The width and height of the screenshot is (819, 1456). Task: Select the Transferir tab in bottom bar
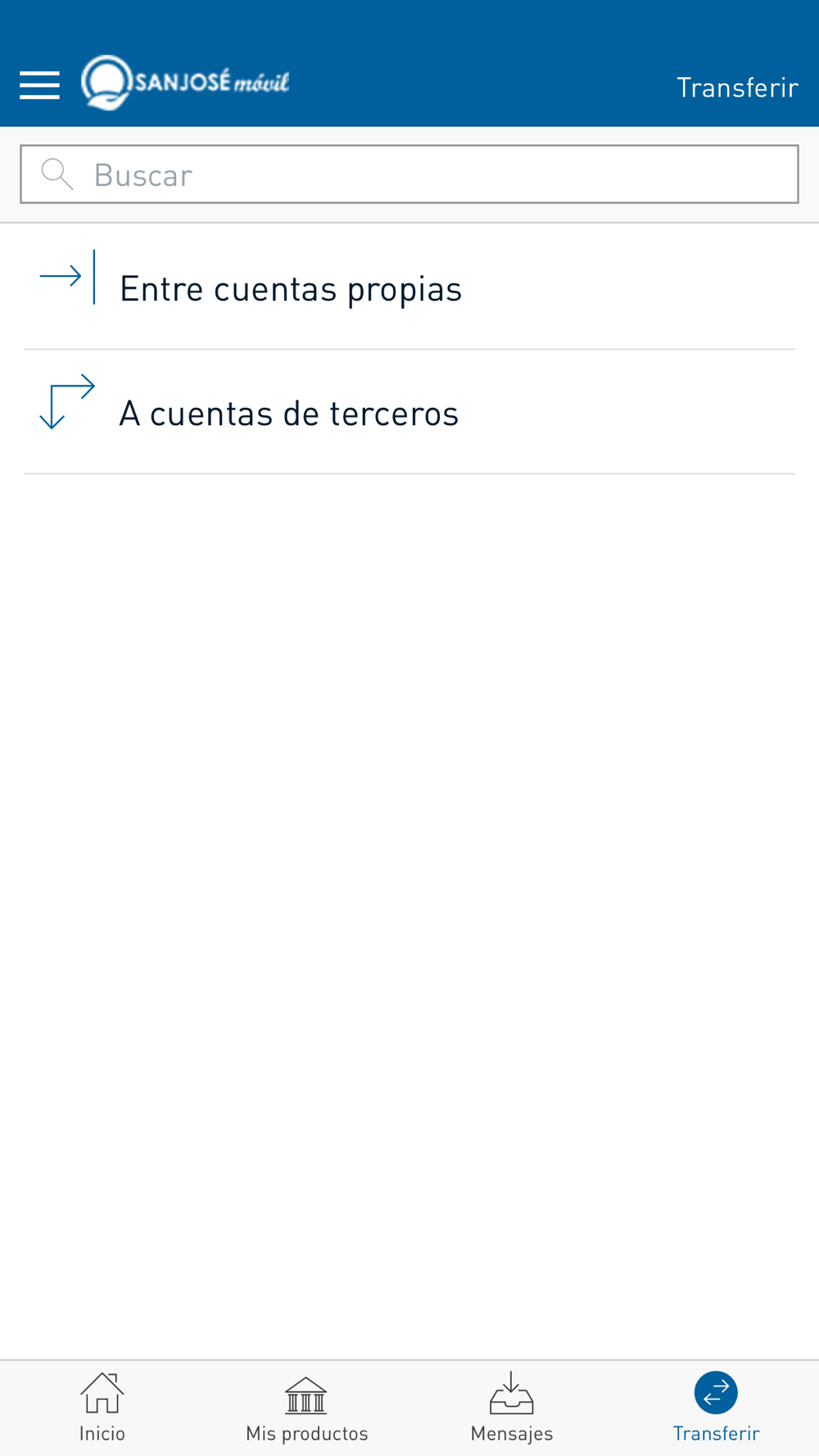coord(717,1408)
